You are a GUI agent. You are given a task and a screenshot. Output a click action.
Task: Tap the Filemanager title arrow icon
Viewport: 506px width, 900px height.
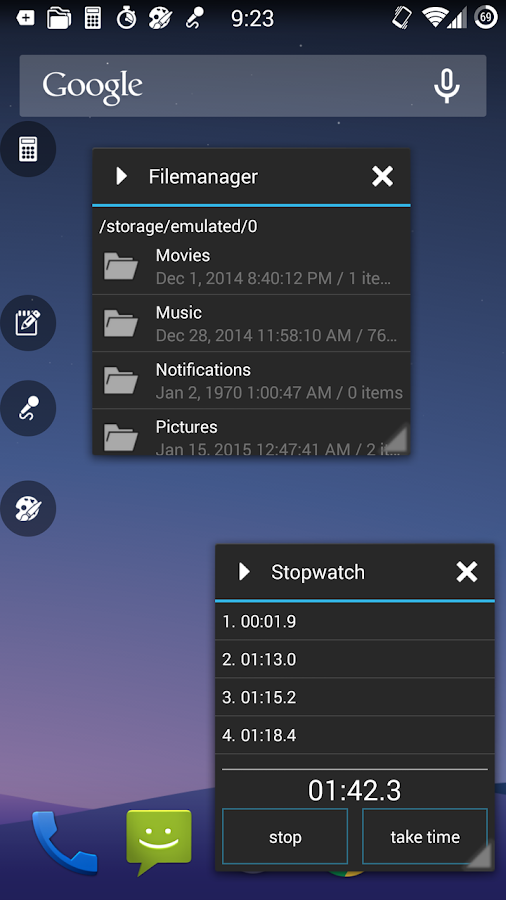pyautogui.click(x=121, y=176)
